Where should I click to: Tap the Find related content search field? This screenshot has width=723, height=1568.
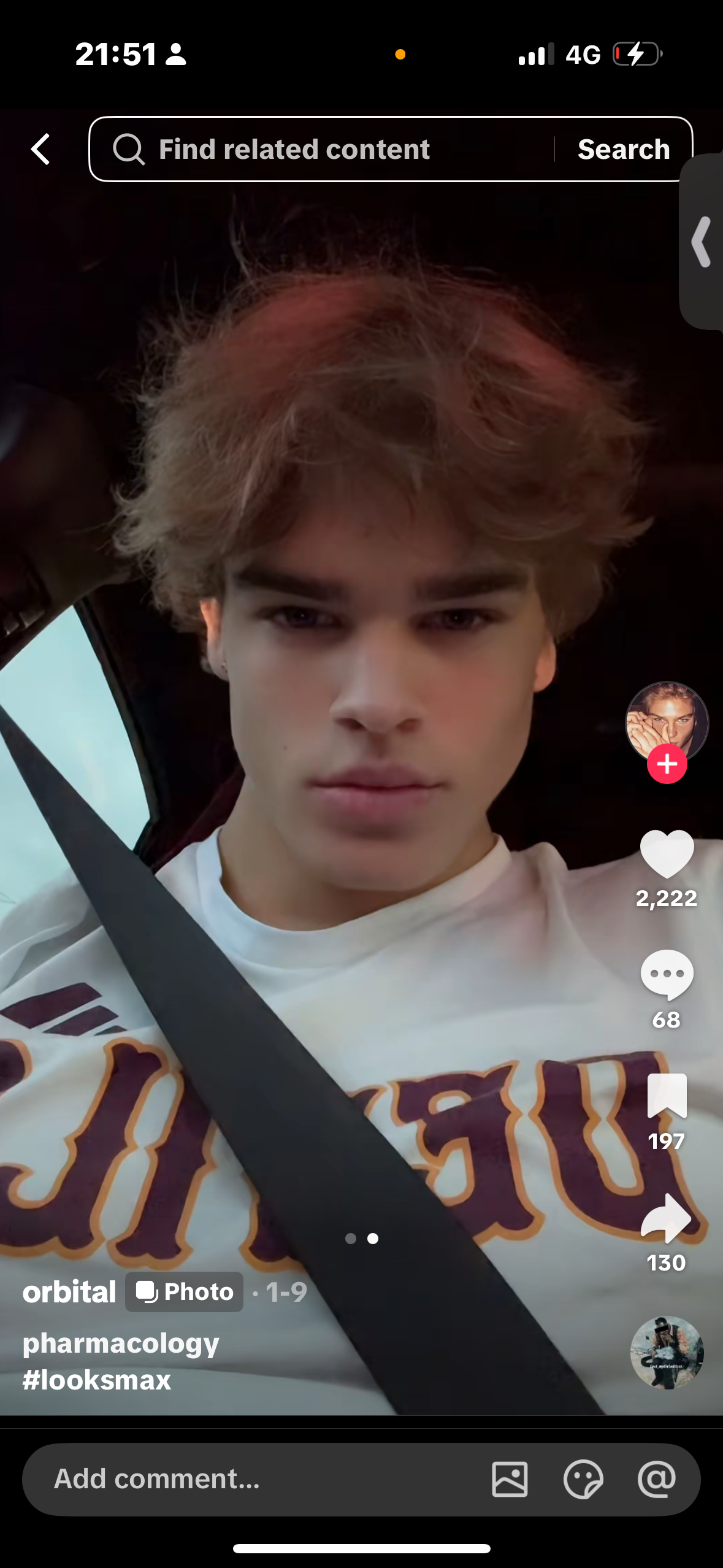322,149
